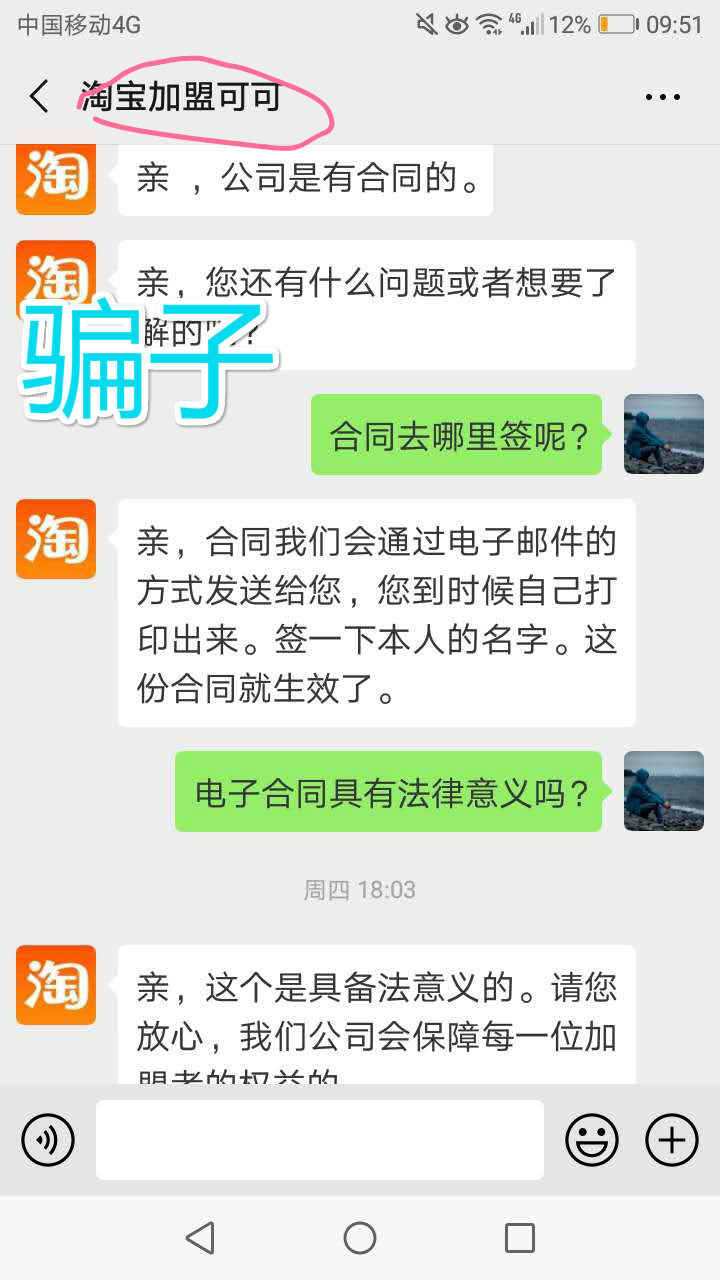Open the emoji sticker panel
The width and height of the screenshot is (720, 1280).
coord(592,1139)
